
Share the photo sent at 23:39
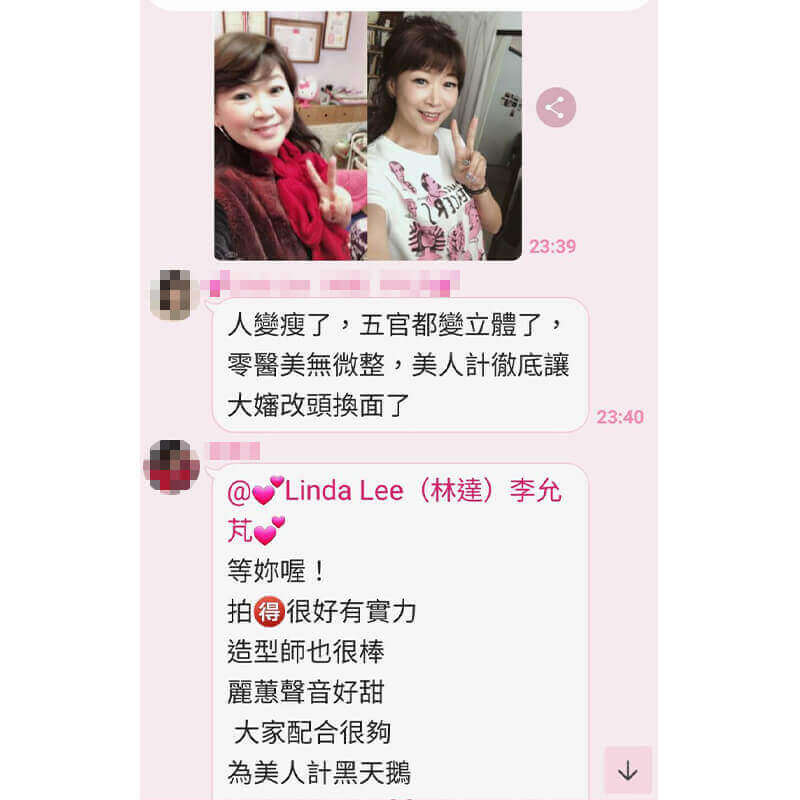(x=556, y=107)
